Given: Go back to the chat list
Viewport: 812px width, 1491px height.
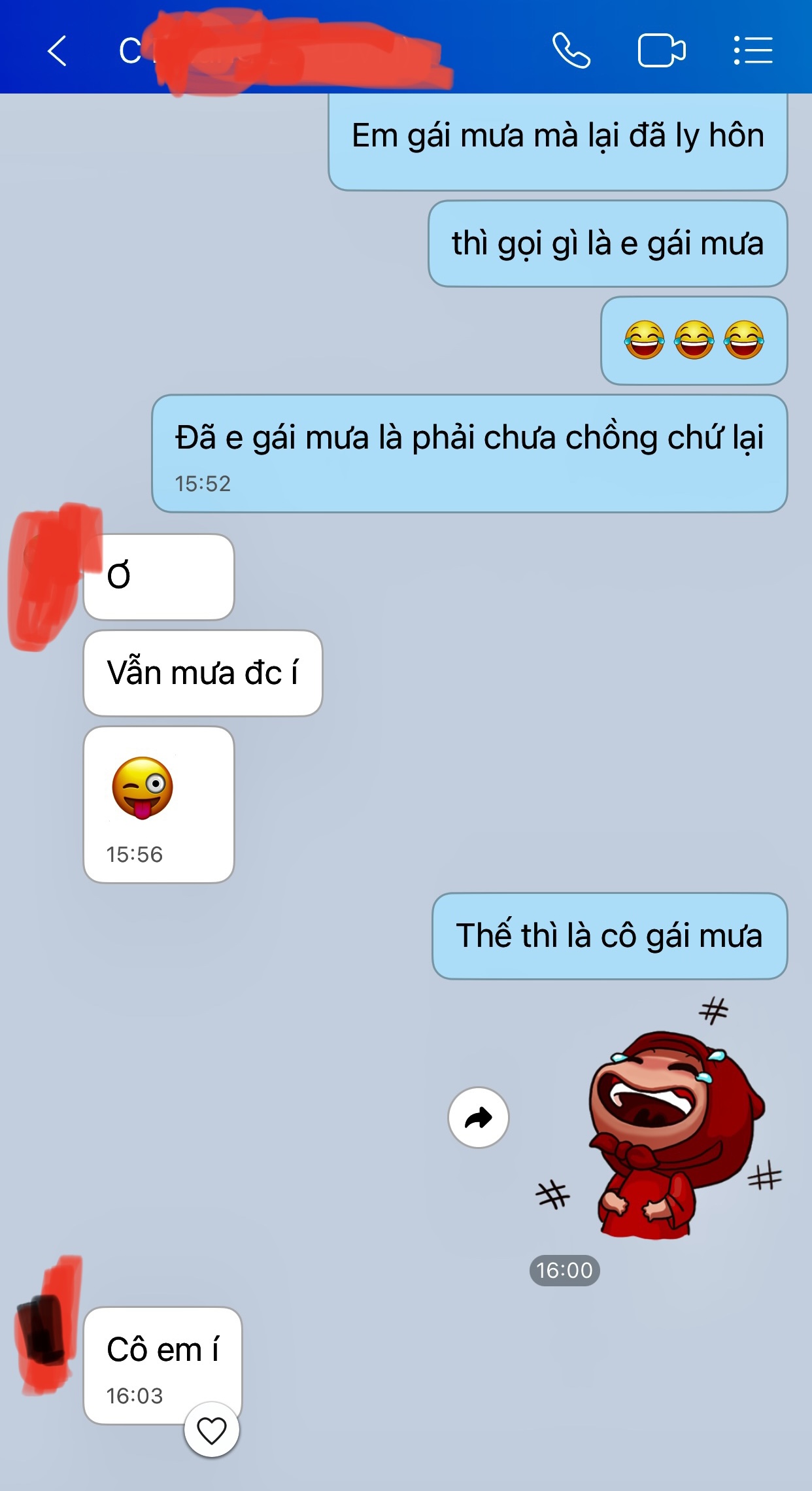Looking at the screenshot, I should pos(58,51).
